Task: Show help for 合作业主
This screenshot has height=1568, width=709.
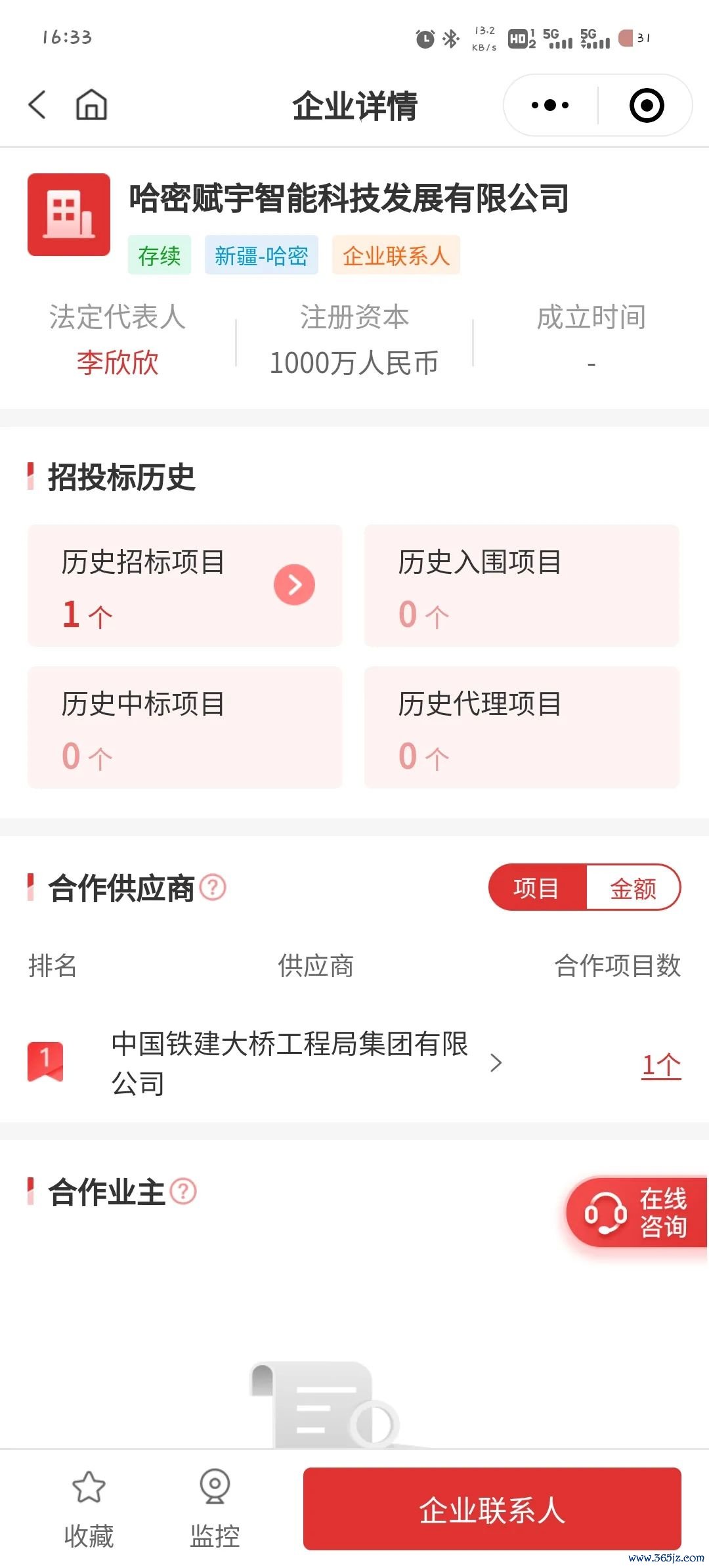Action: pos(183,1191)
